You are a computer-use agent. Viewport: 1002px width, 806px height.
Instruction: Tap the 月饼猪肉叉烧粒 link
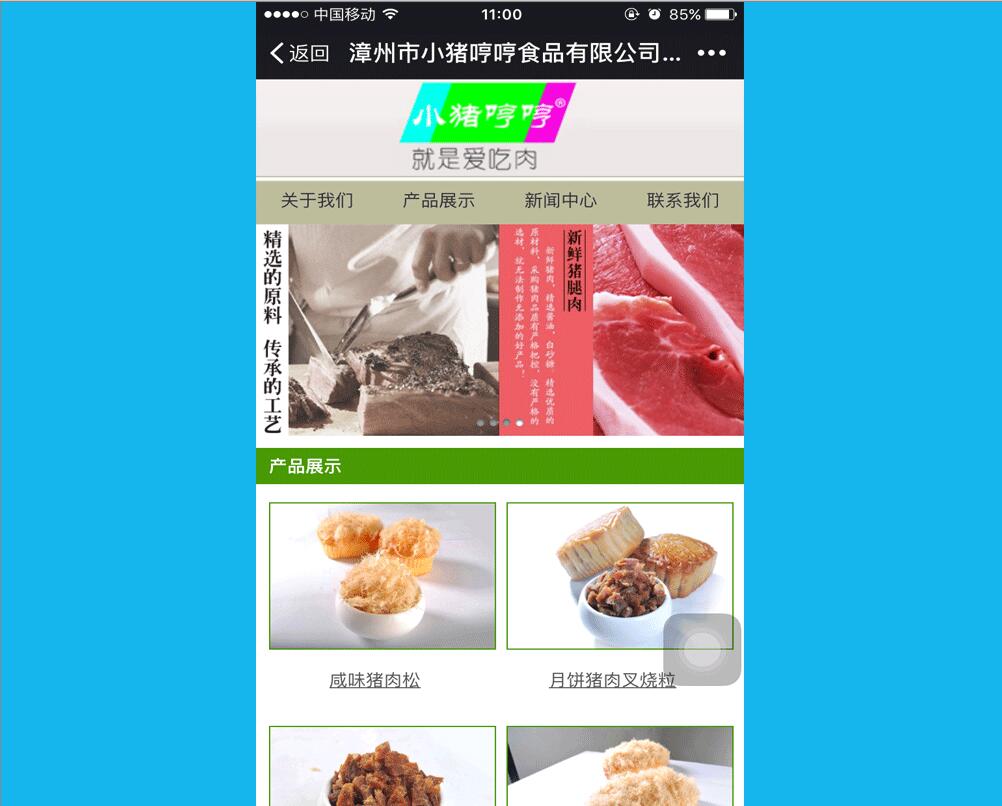click(x=612, y=681)
